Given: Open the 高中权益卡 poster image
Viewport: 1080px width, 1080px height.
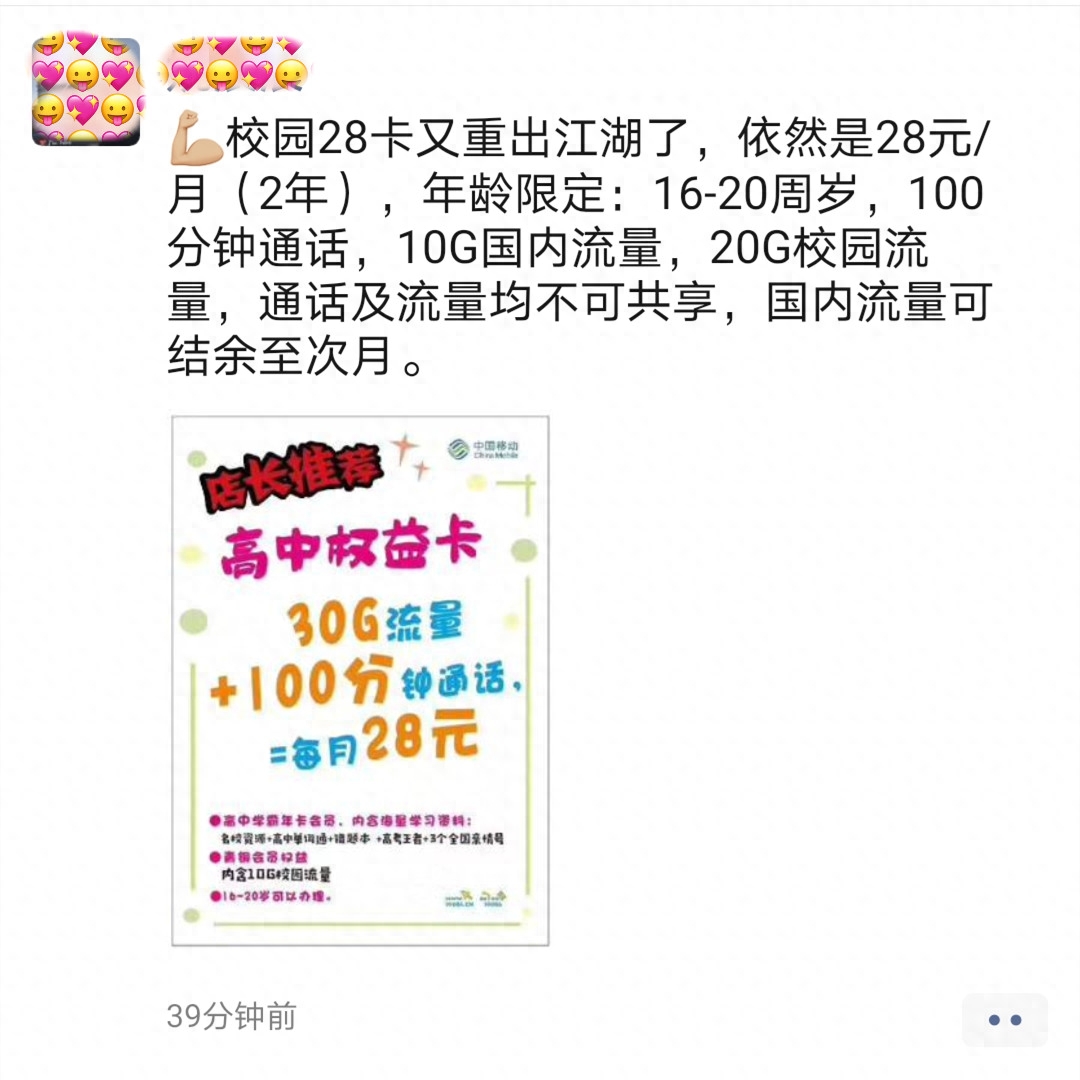Looking at the screenshot, I should [360, 680].
